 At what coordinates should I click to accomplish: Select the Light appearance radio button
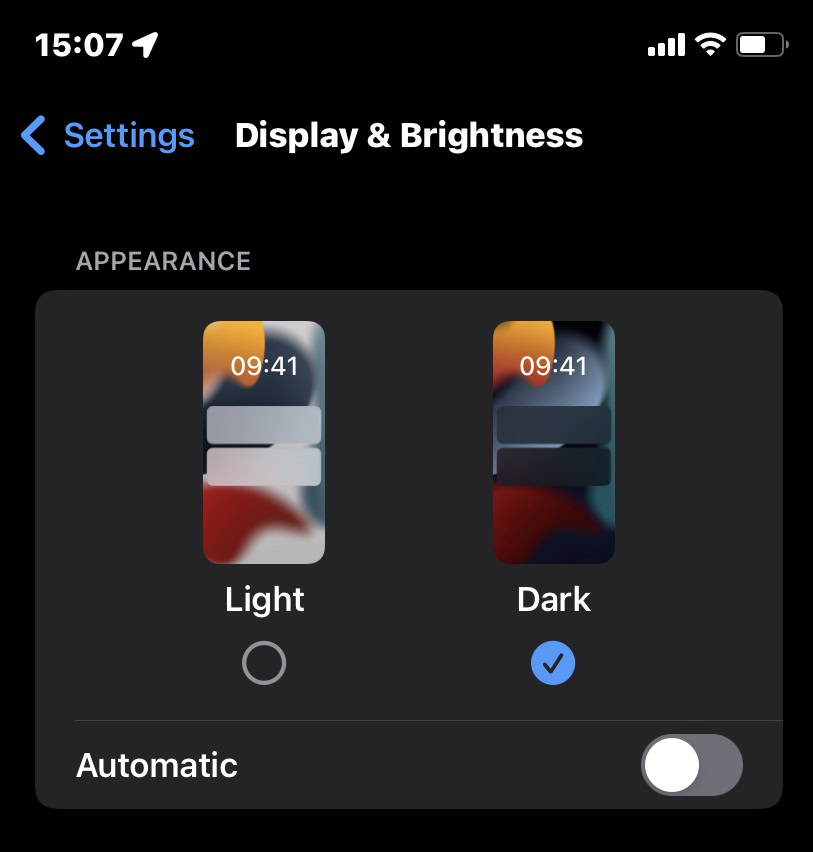click(x=264, y=663)
